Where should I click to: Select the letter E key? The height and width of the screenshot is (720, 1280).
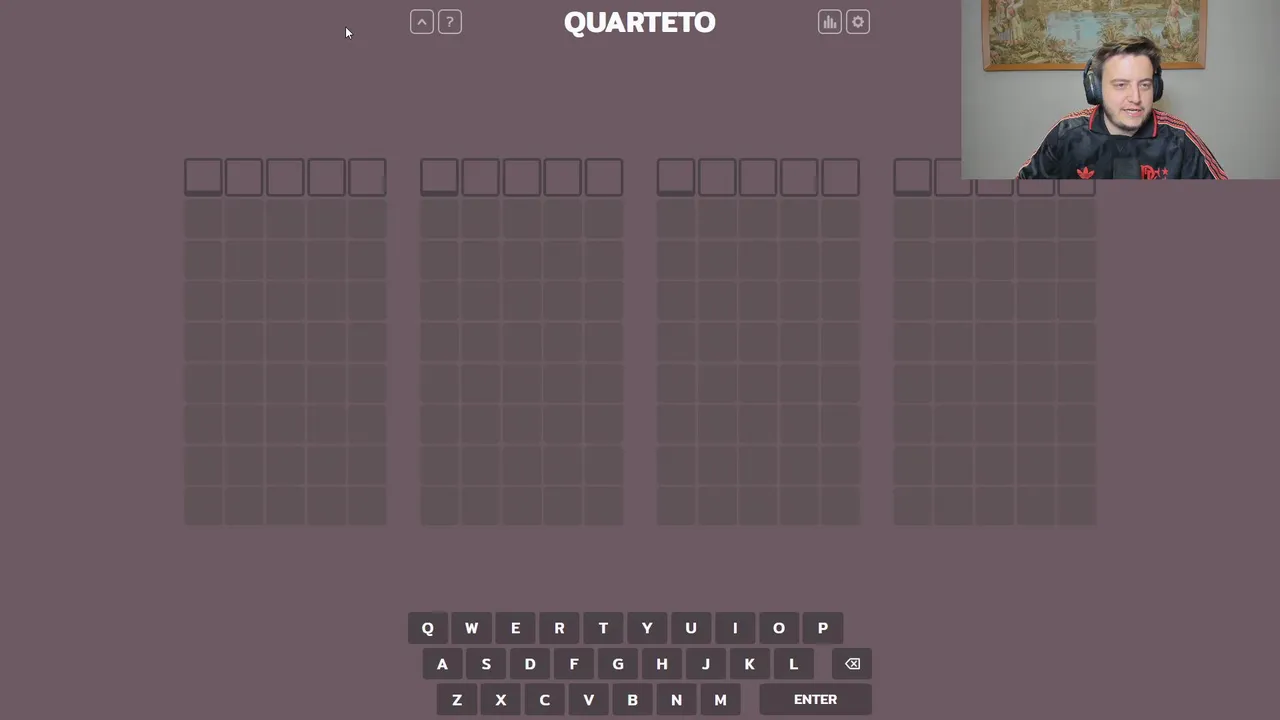click(515, 628)
